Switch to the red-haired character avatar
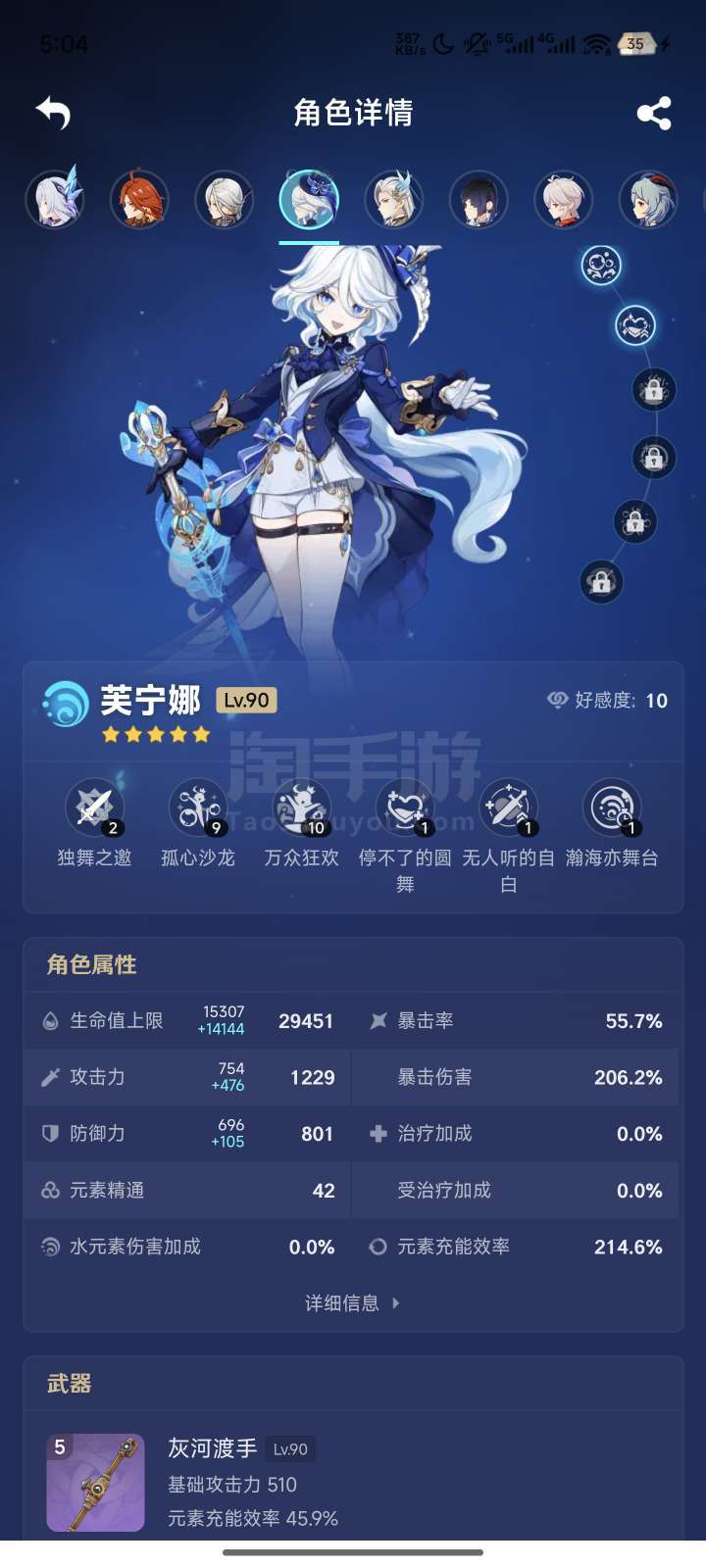The width and height of the screenshot is (706, 1568). (x=139, y=199)
